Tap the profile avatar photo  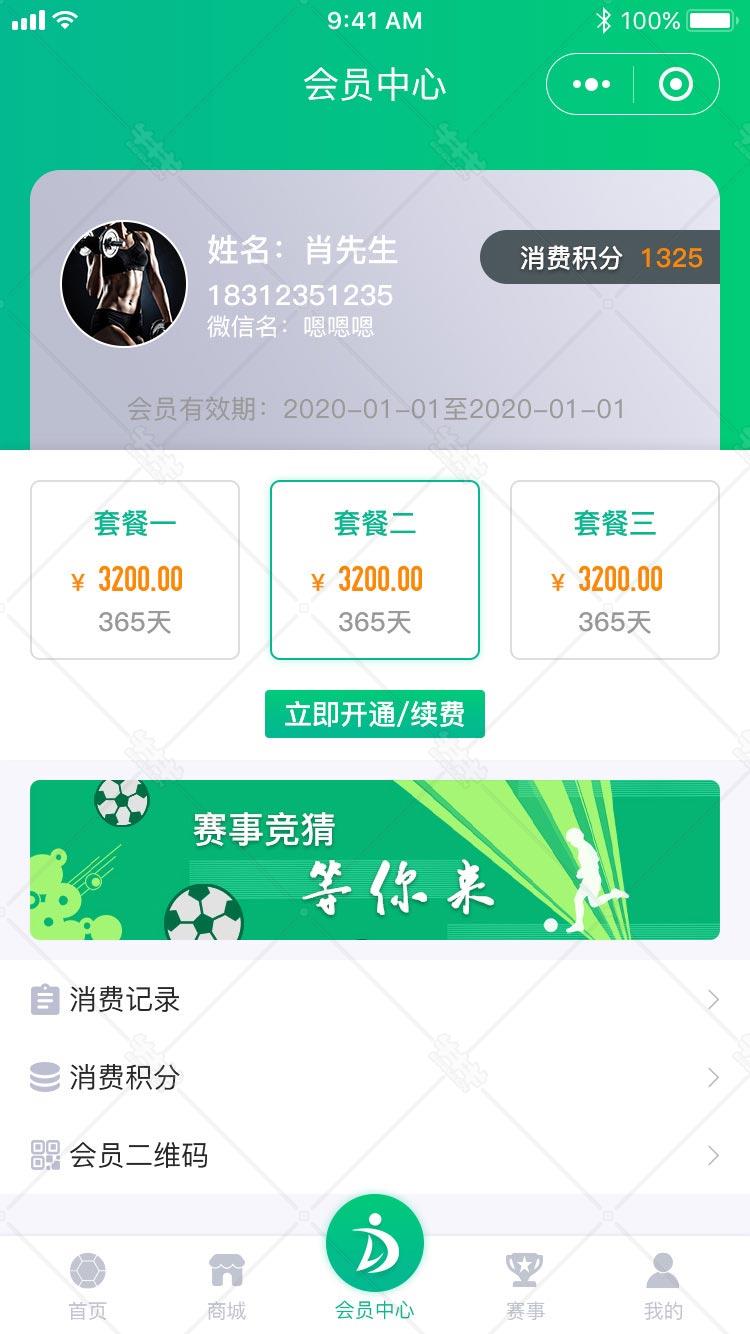[x=124, y=284]
